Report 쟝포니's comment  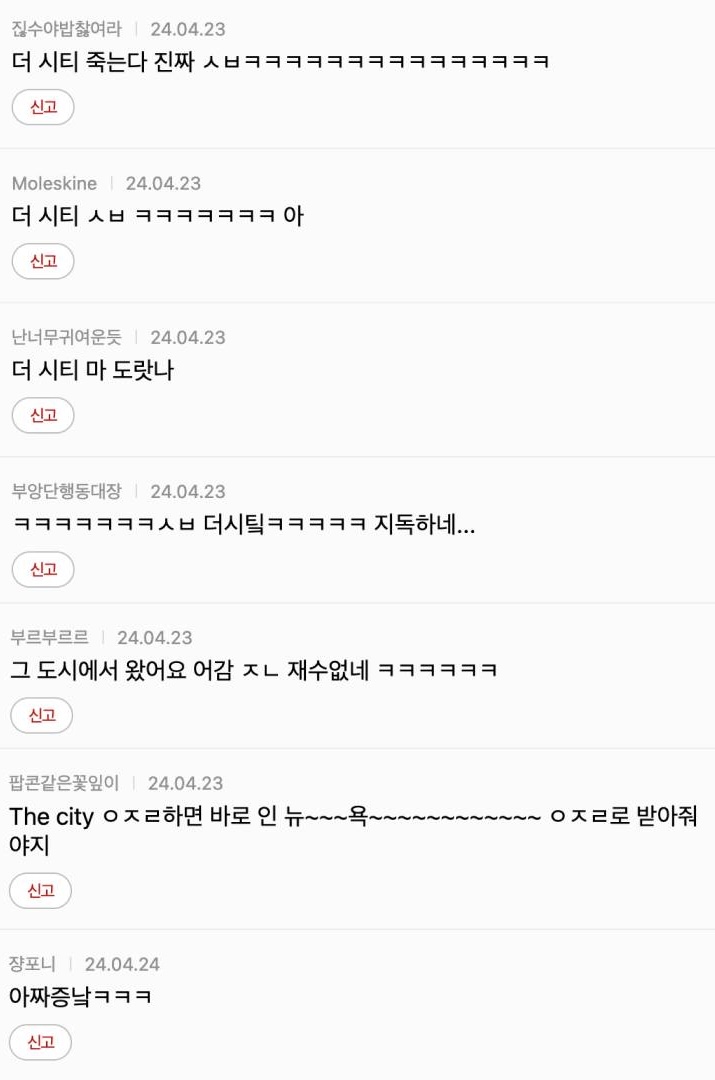pos(41,1042)
